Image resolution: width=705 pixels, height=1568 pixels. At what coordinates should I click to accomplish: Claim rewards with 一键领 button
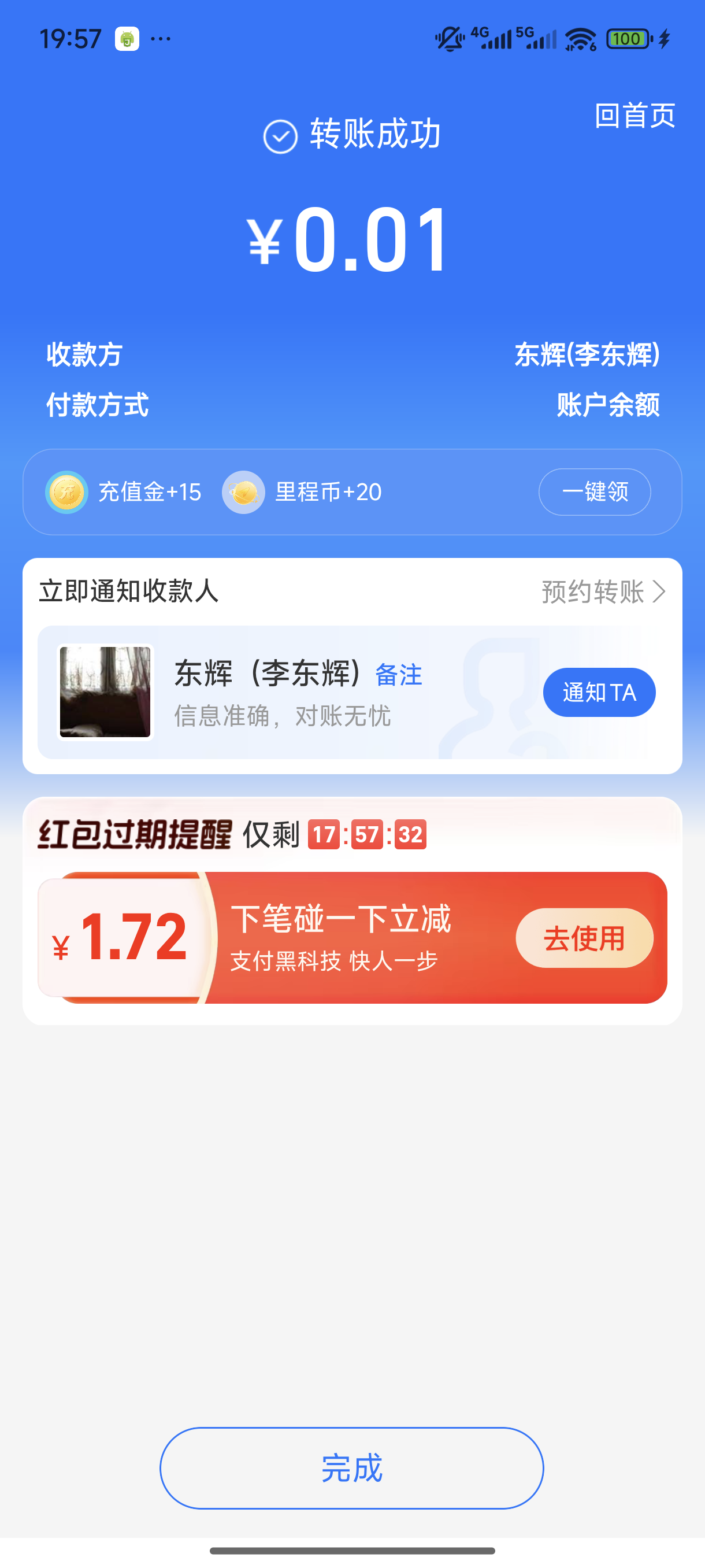594,492
